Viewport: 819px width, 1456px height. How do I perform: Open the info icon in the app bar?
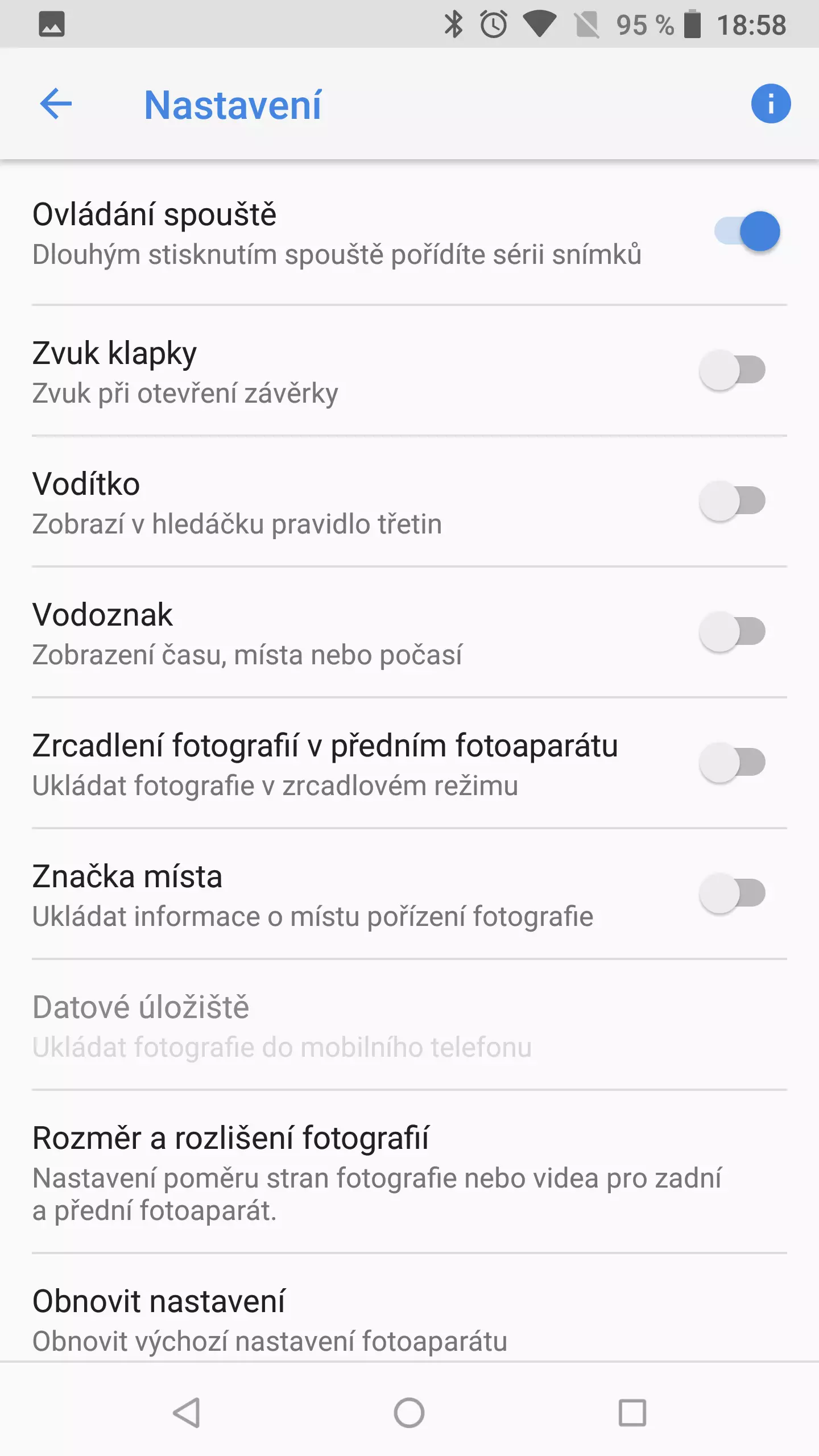tap(771, 104)
